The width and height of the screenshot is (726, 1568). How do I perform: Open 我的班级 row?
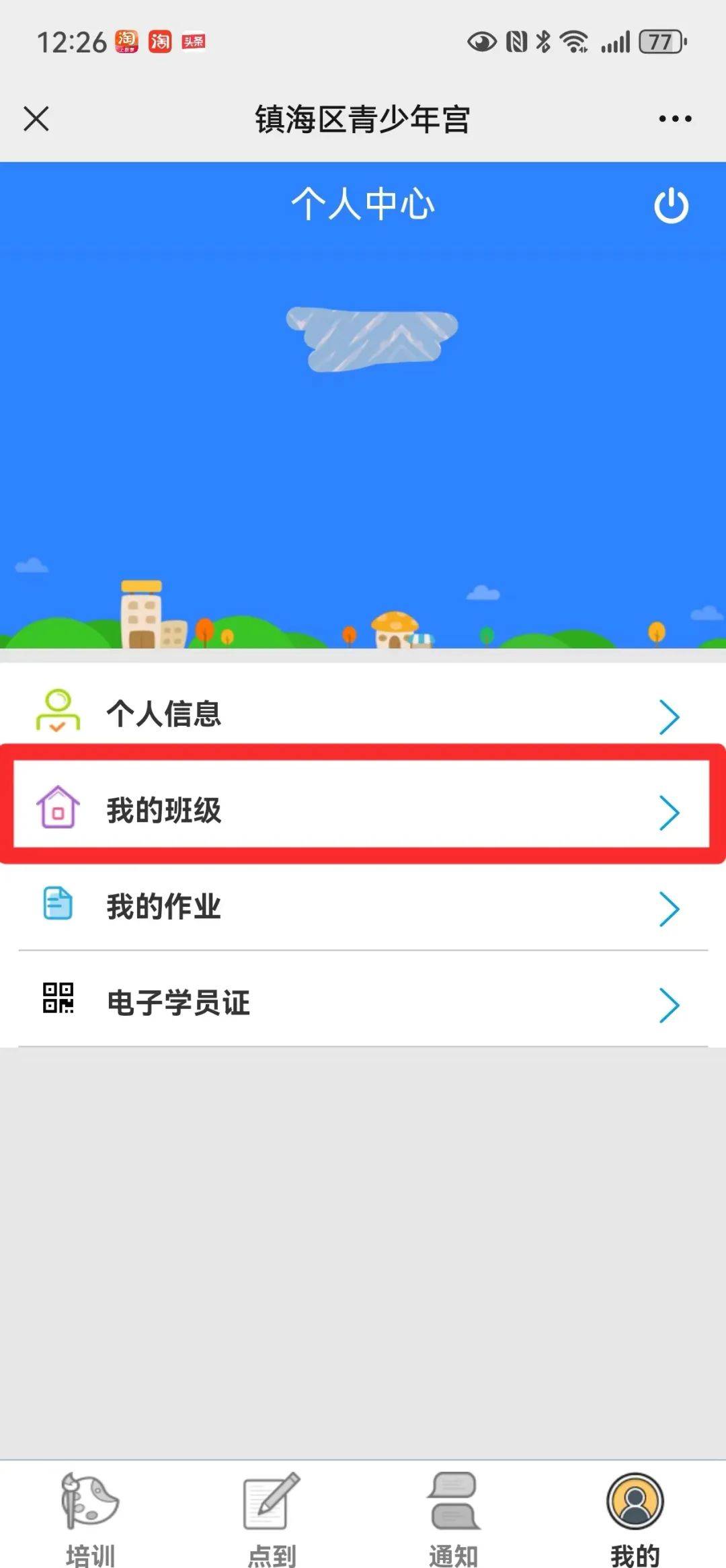(x=363, y=810)
